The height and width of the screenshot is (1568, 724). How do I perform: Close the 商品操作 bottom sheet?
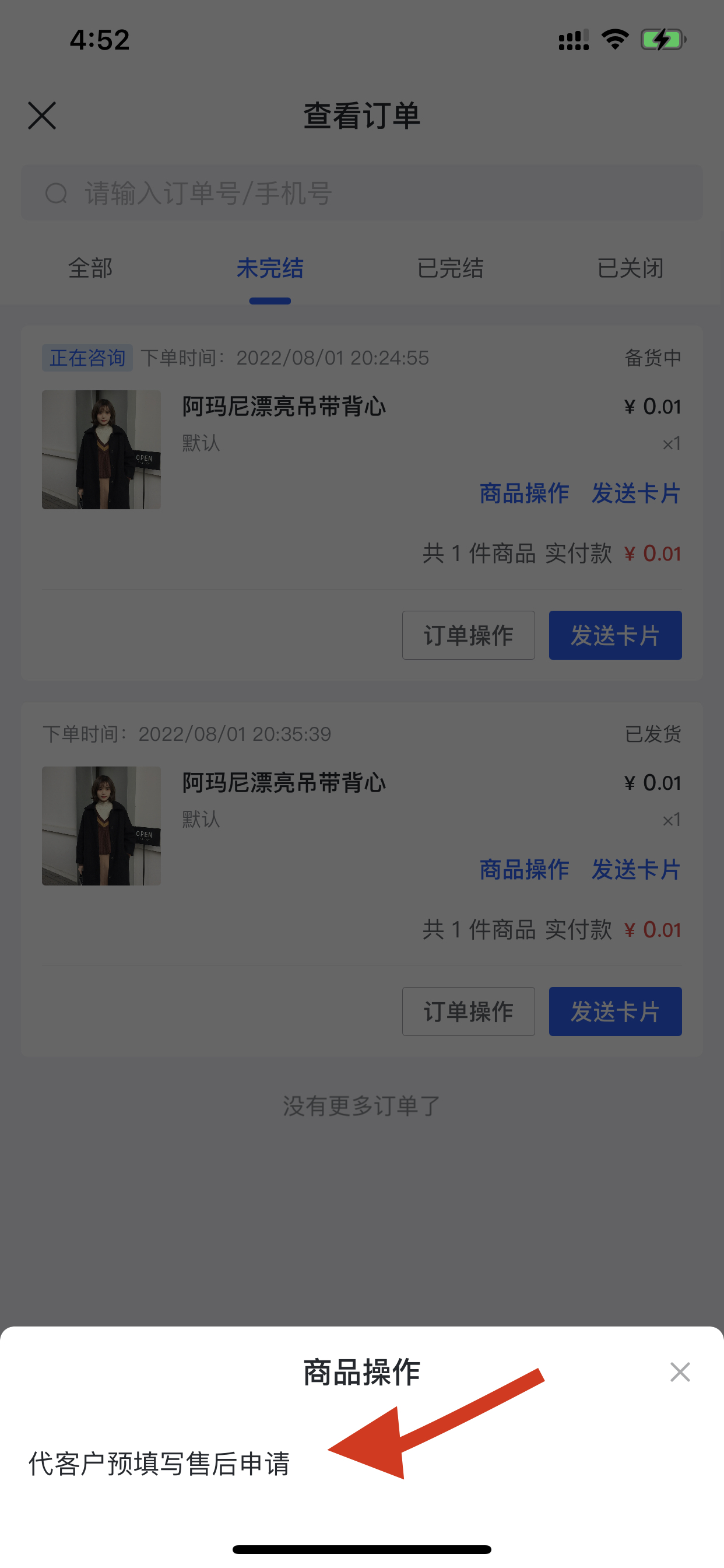coord(680,1372)
